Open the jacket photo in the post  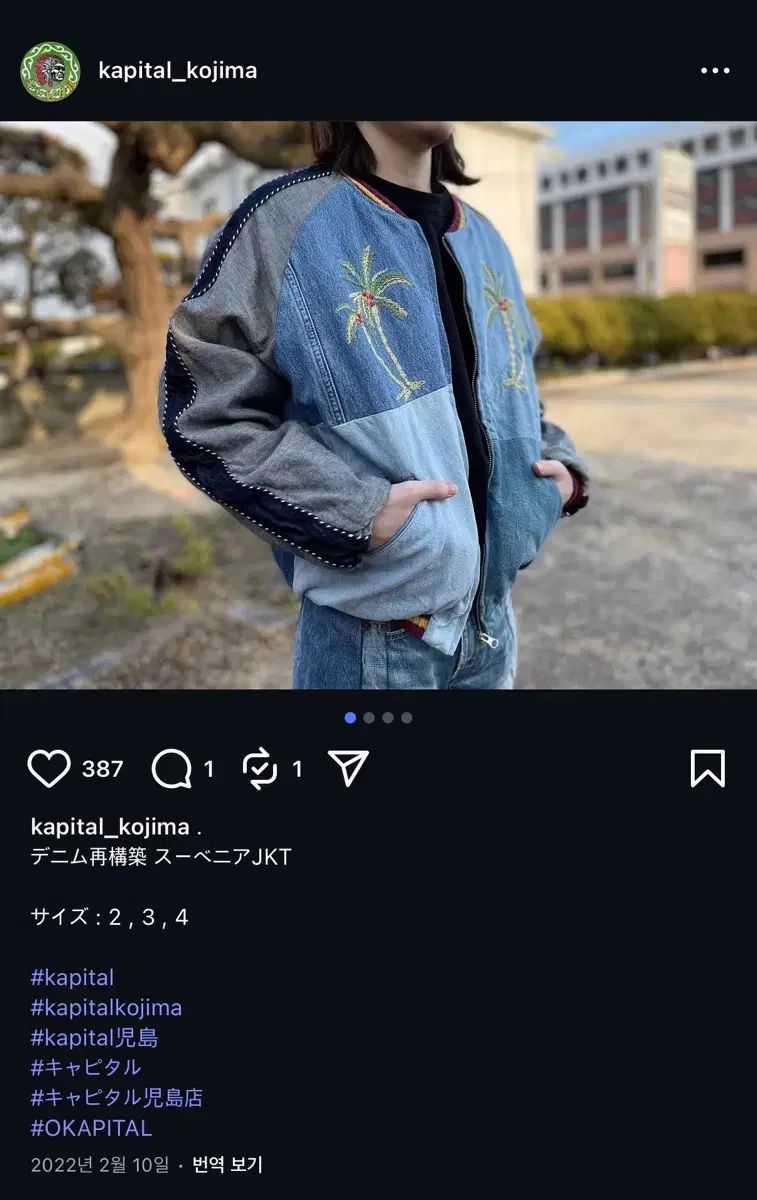[378, 400]
